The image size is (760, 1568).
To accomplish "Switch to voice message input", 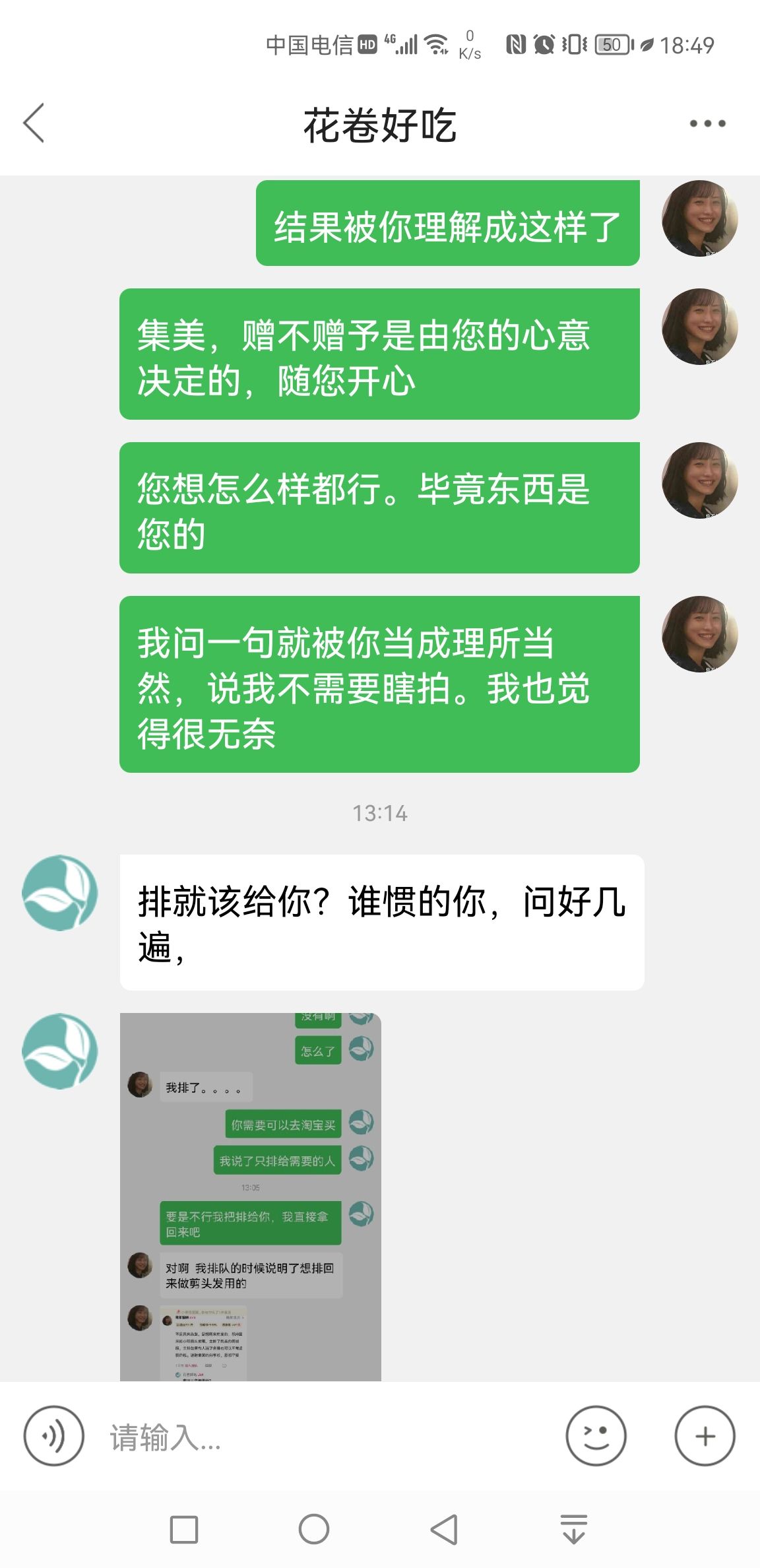I will click(53, 1435).
